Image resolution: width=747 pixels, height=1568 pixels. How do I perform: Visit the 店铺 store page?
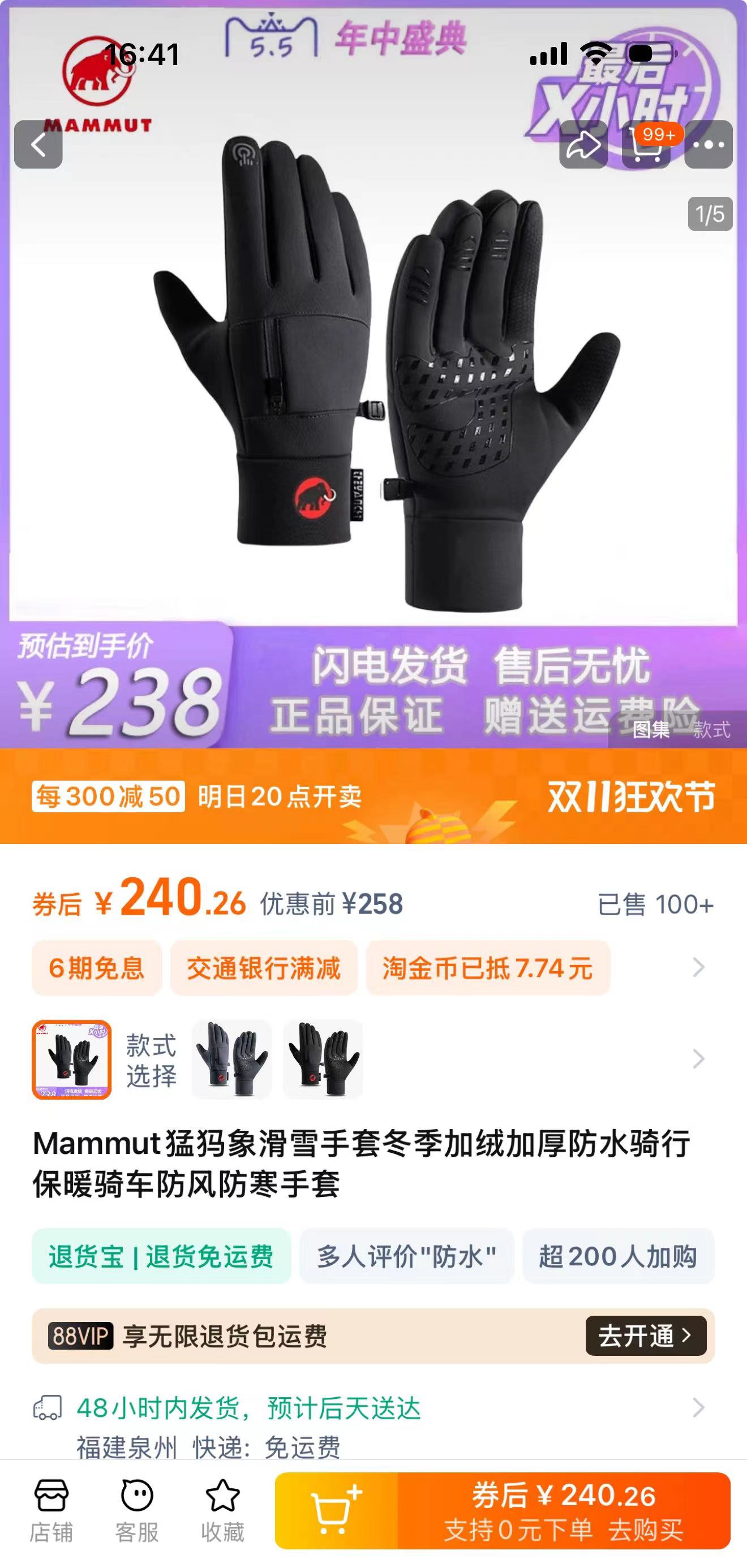pos(51,1511)
